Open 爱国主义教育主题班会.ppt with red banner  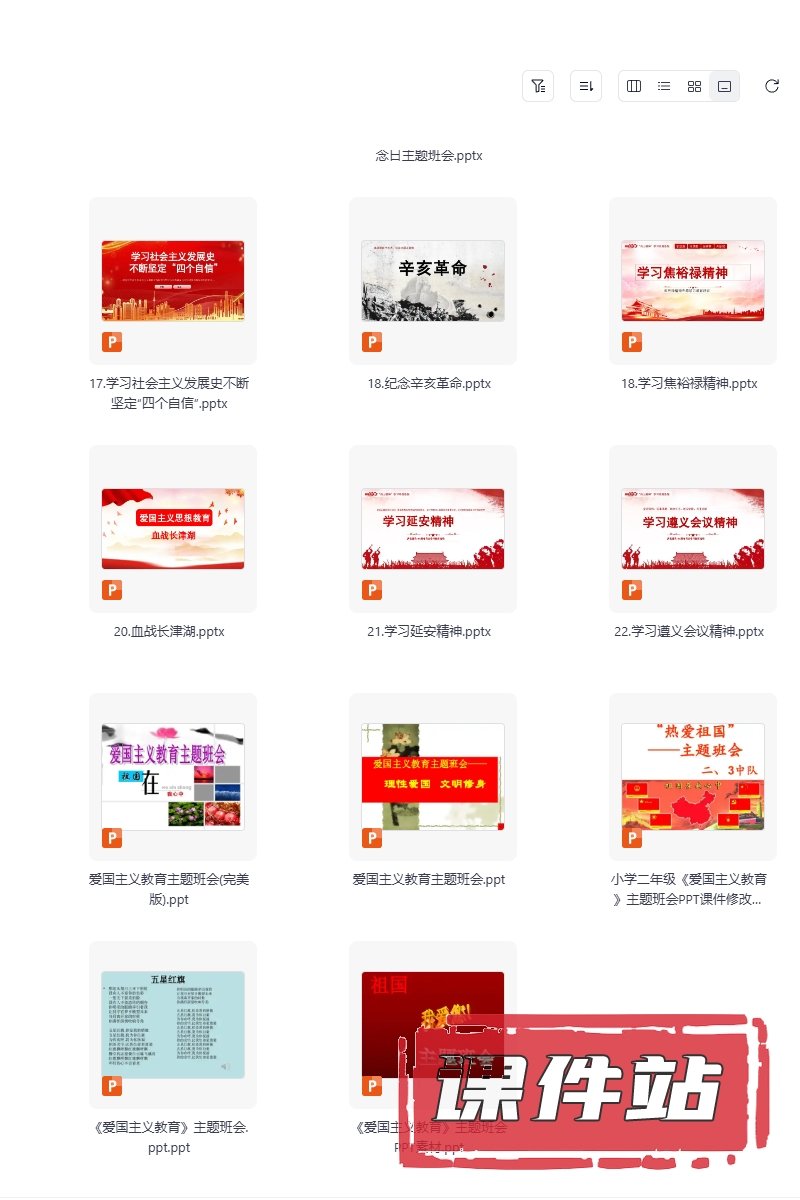click(433, 777)
